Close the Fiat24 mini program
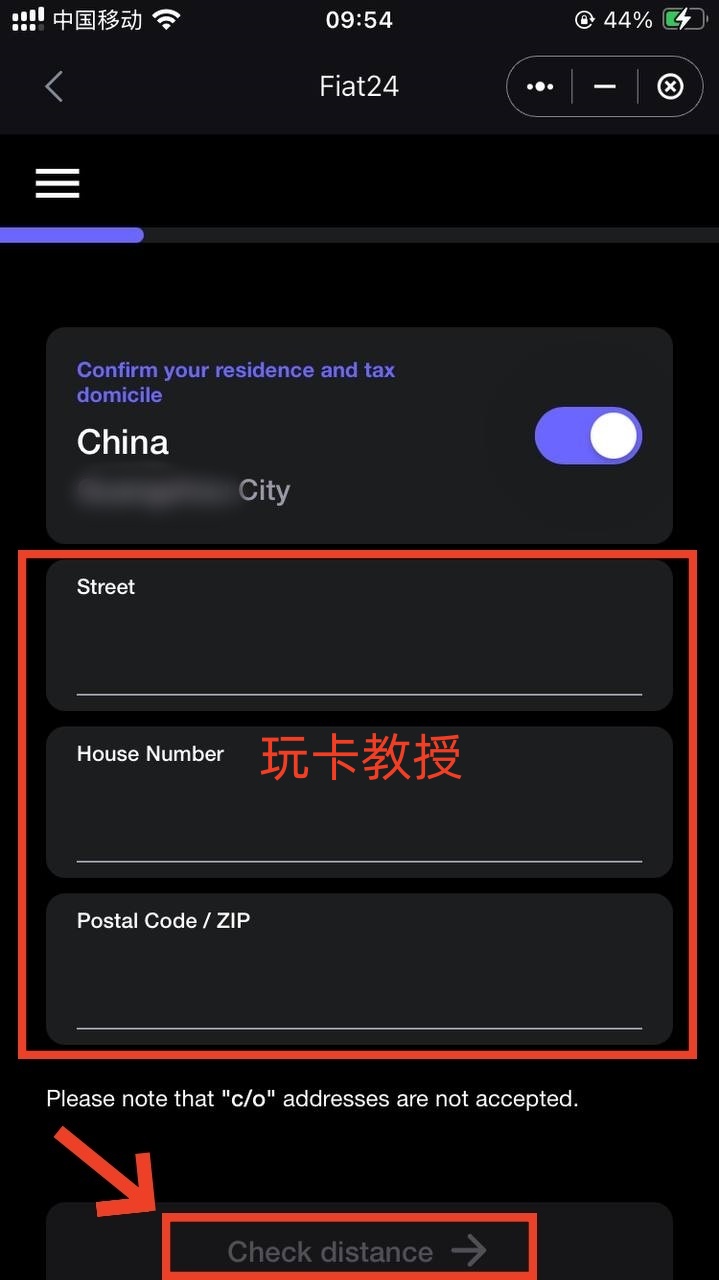 tap(670, 87)
